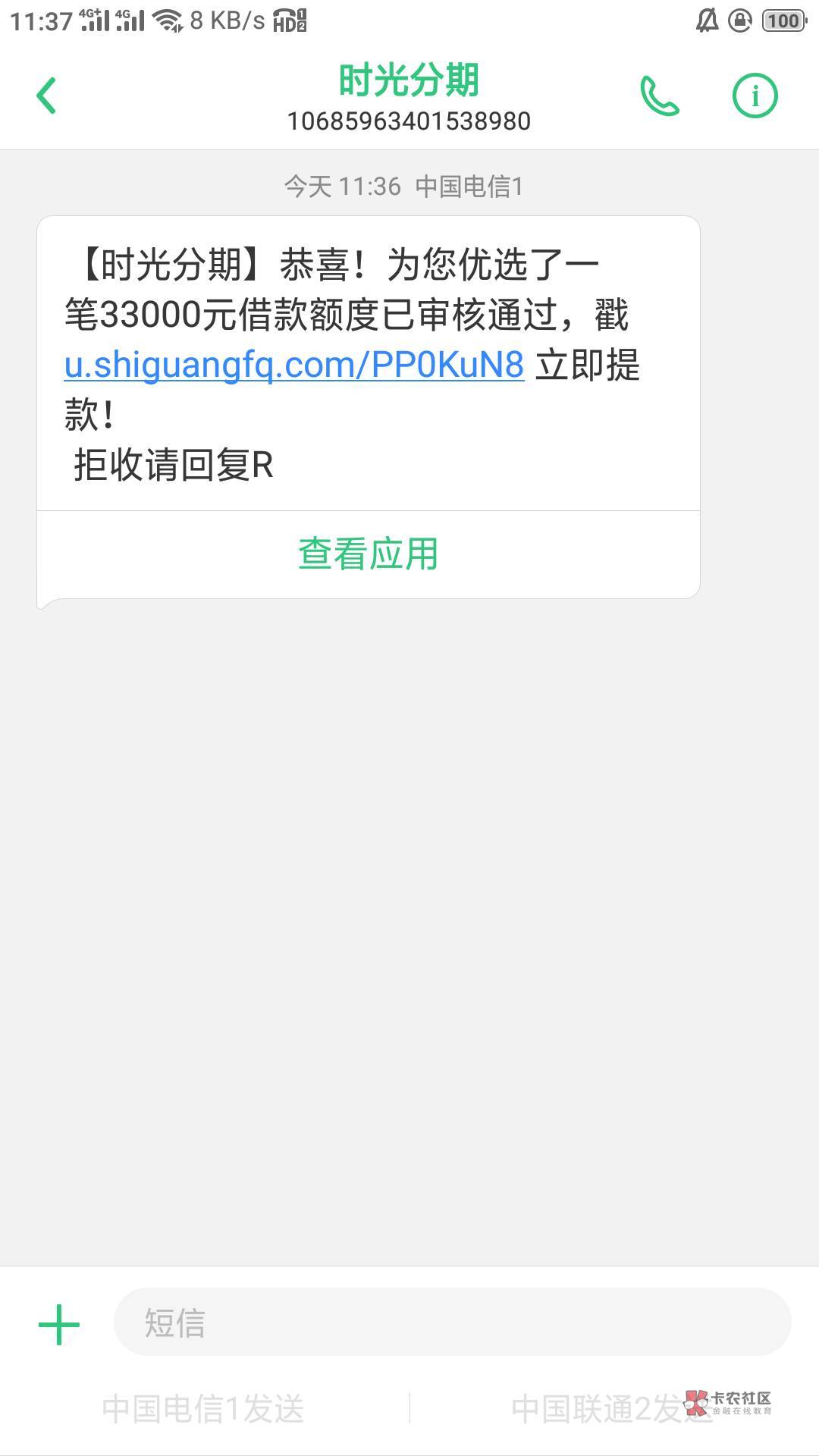Send via 中国电信1
Viewport: 819px width, 1456px height.
tap(203, 1408)
